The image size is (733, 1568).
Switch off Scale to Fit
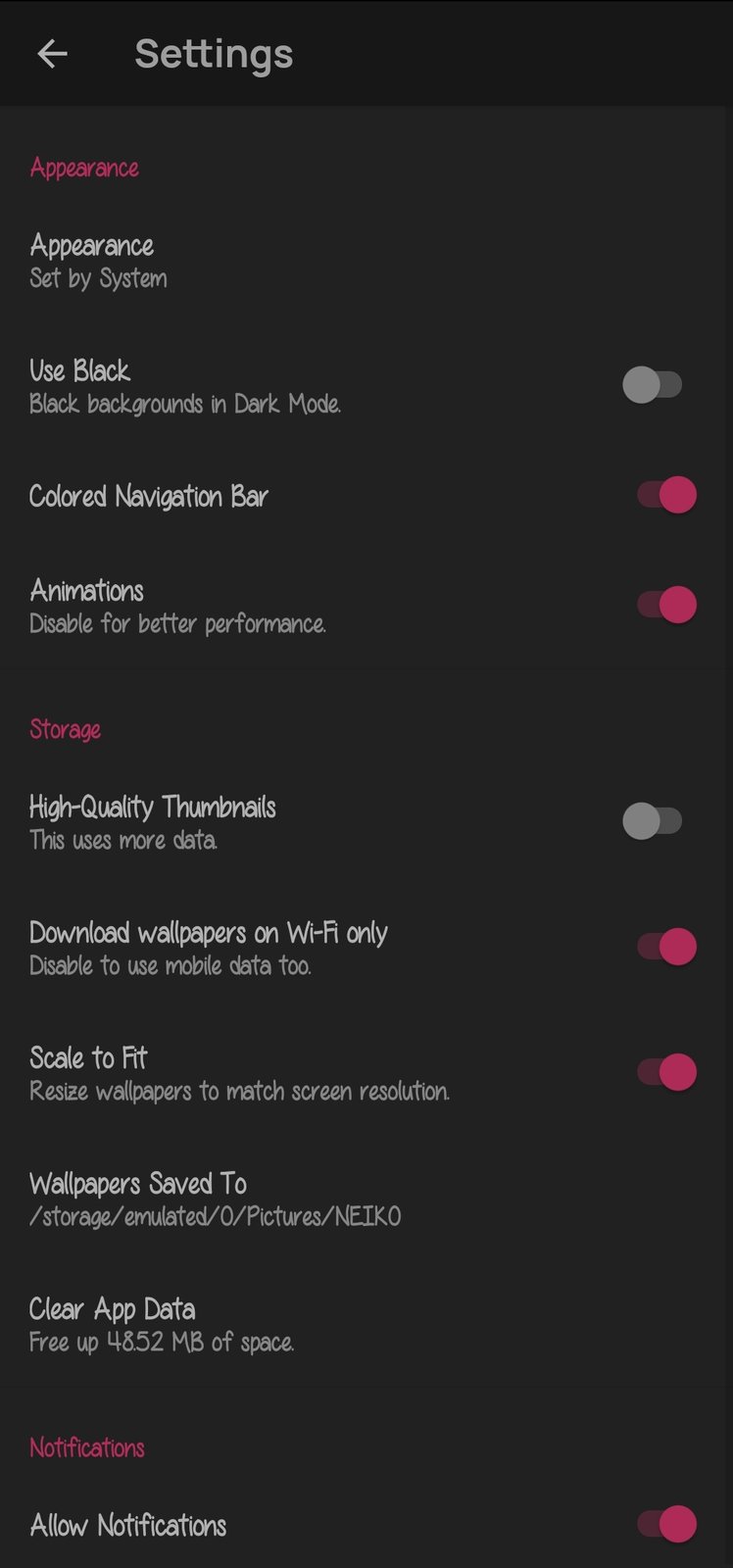(x=666, y=1072)
